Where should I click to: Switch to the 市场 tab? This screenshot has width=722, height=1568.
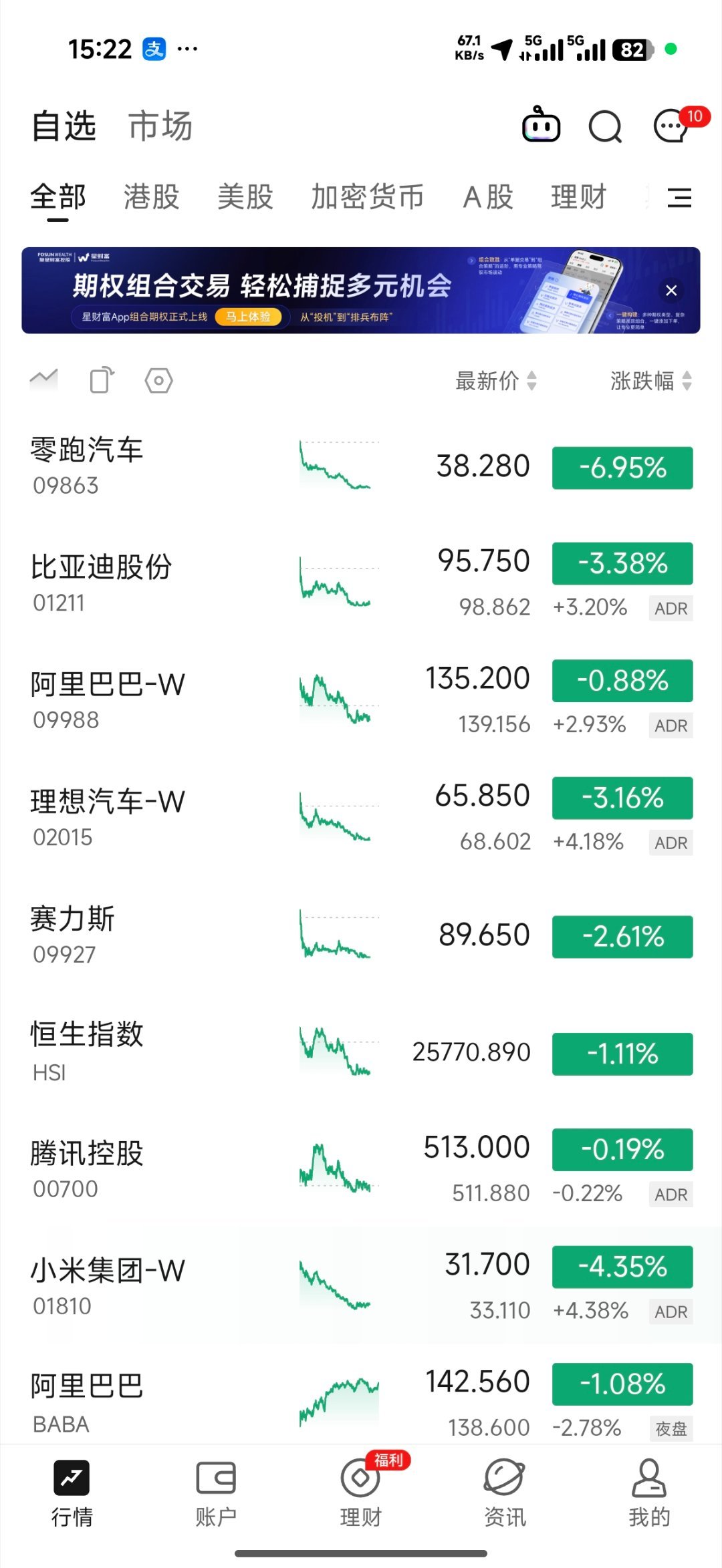click(x=159, y=127)
